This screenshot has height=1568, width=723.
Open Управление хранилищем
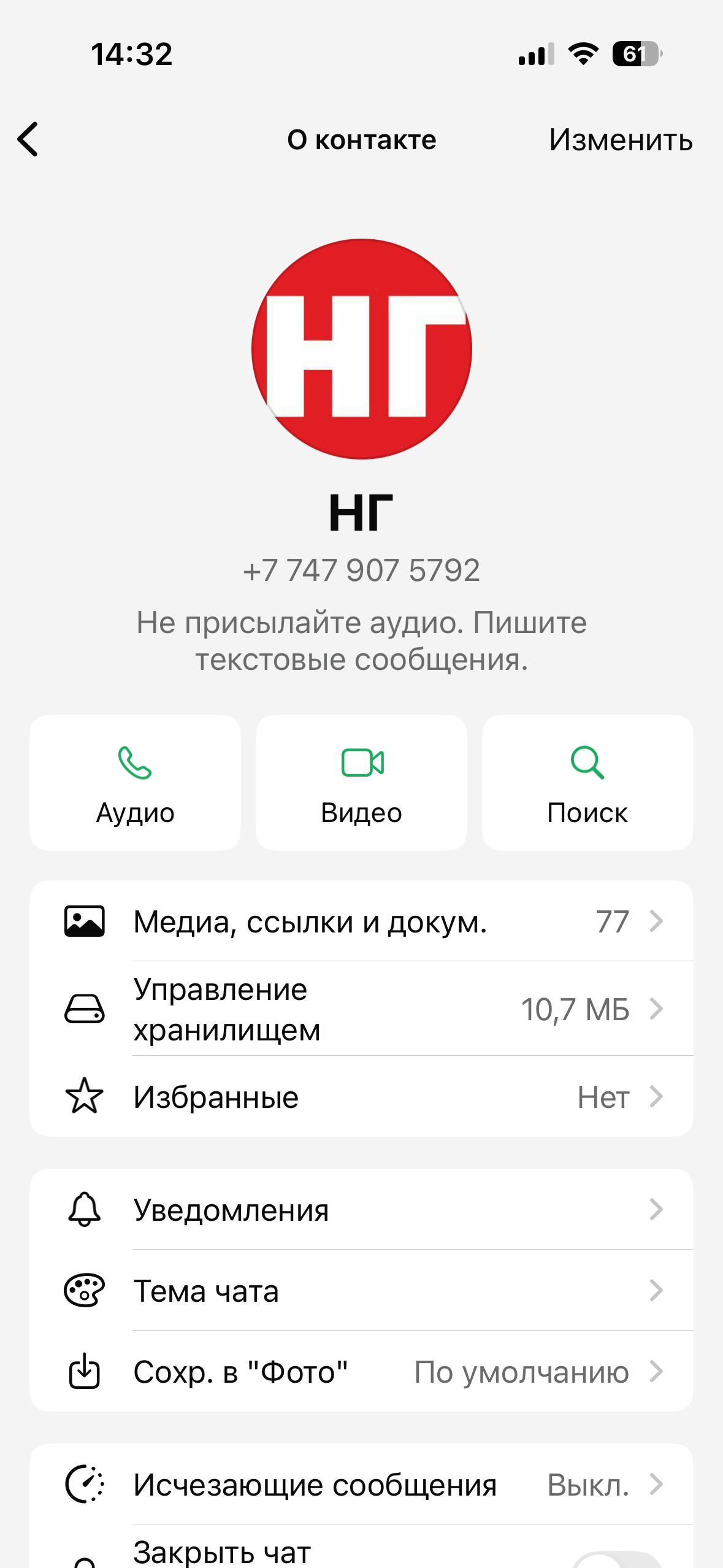click(361, 1009)
